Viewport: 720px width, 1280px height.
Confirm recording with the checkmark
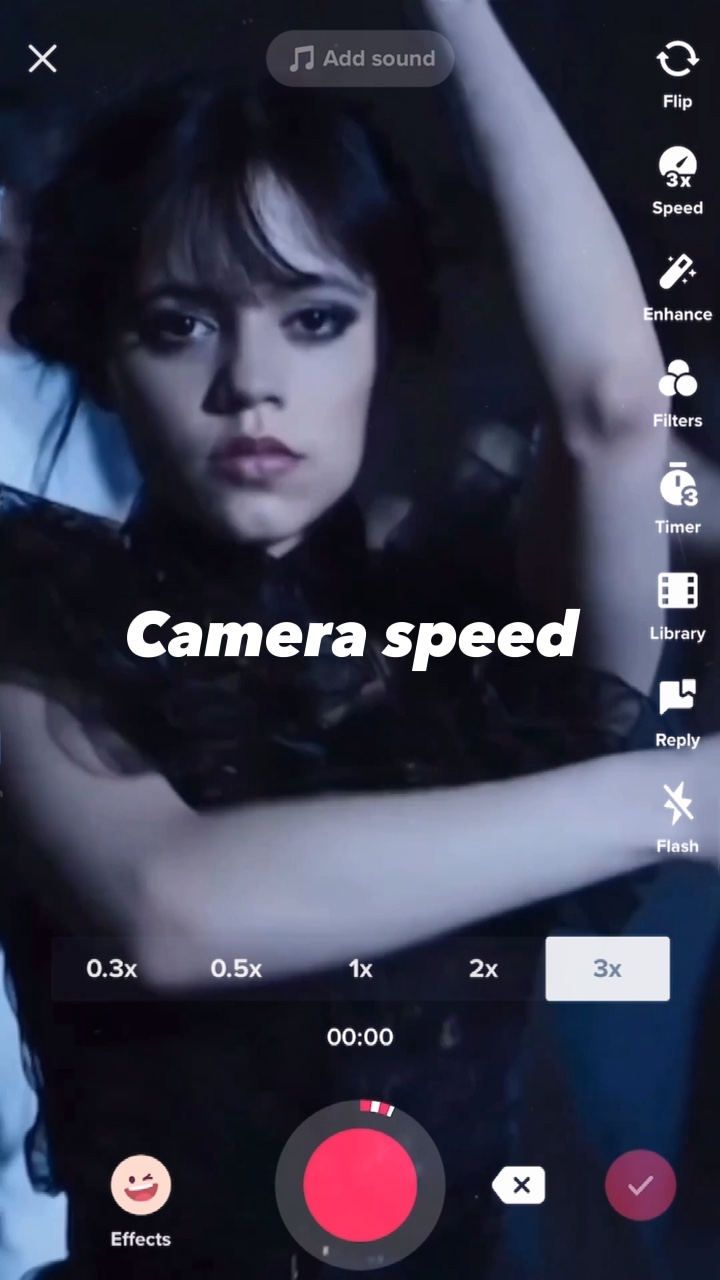click(640, 1186)
